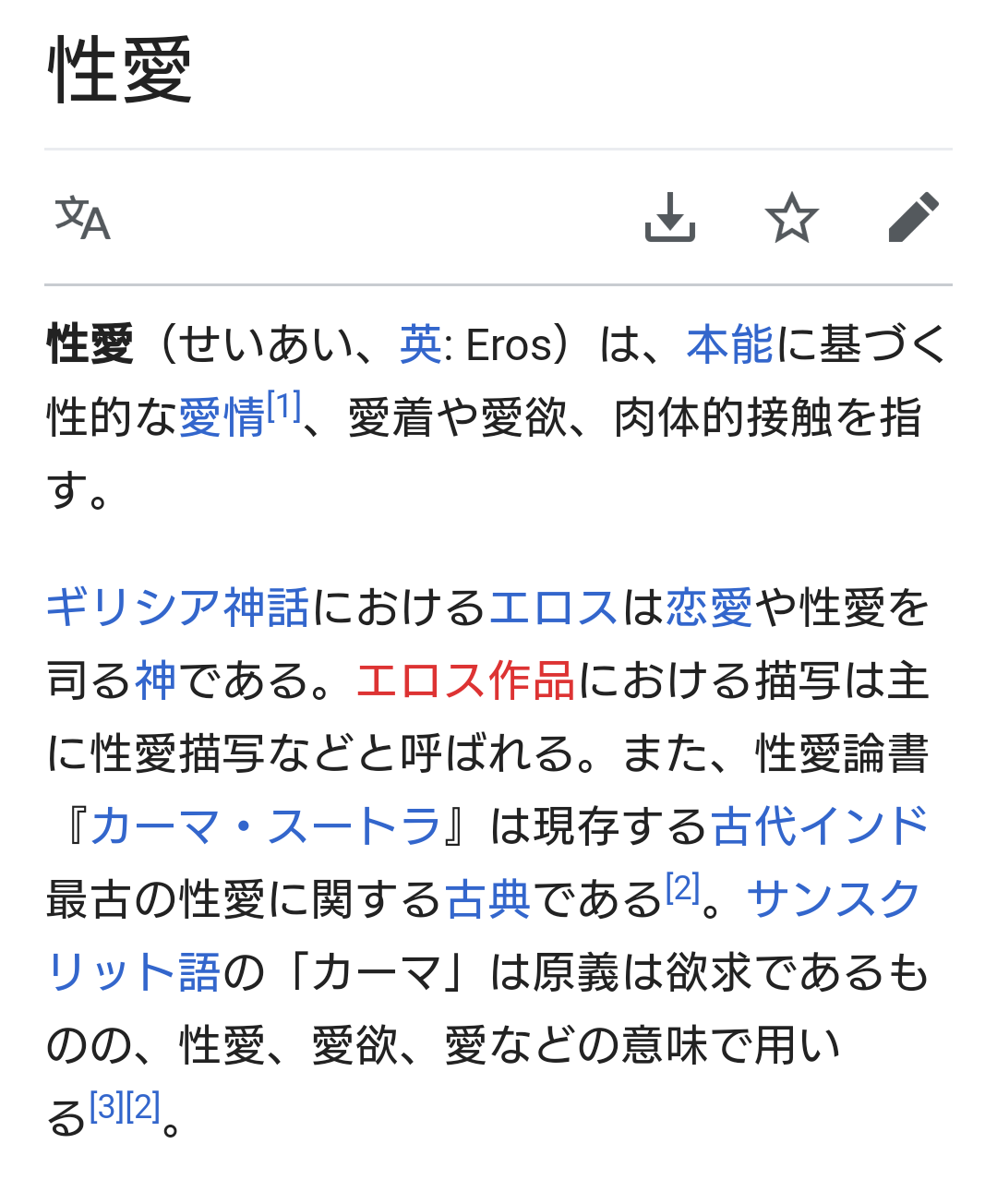
Task: Jump to footnote [3]
Action: (x=106, y=1106)
